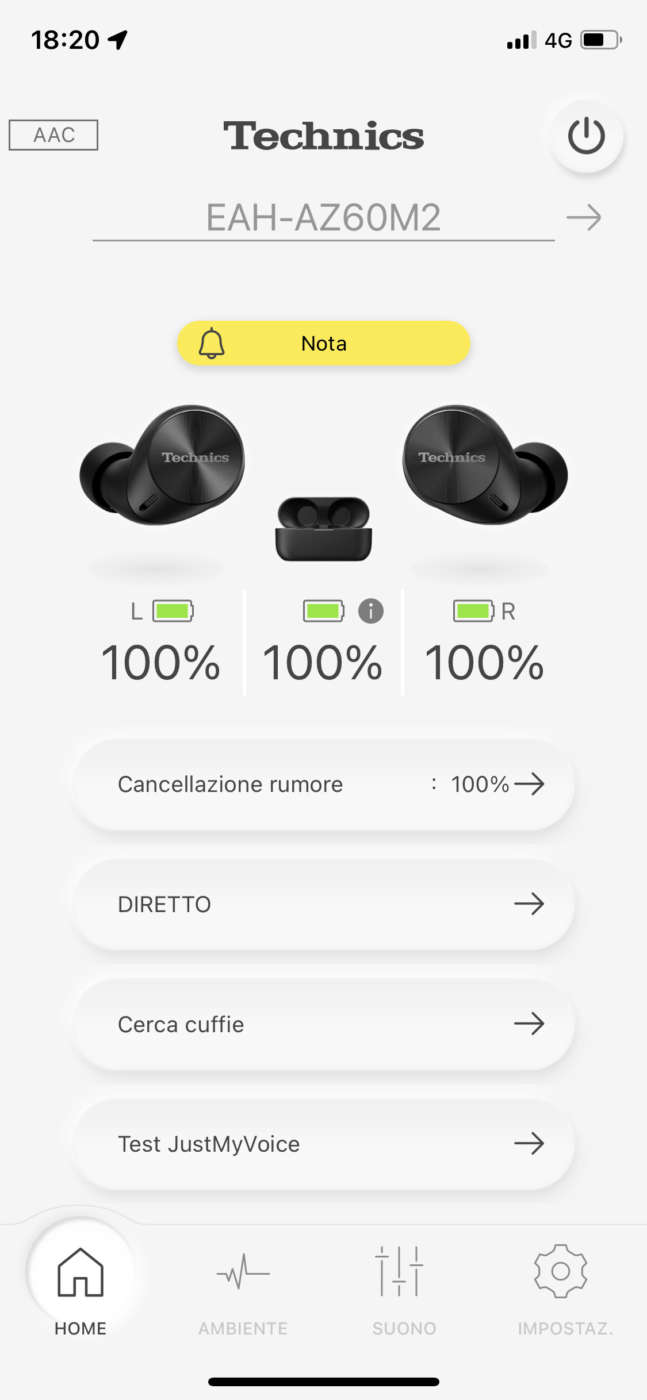The height and width of the screenshot is (1400, 647).
Task: Open the DIRETTO sound mode row
Action: [323, 904]
